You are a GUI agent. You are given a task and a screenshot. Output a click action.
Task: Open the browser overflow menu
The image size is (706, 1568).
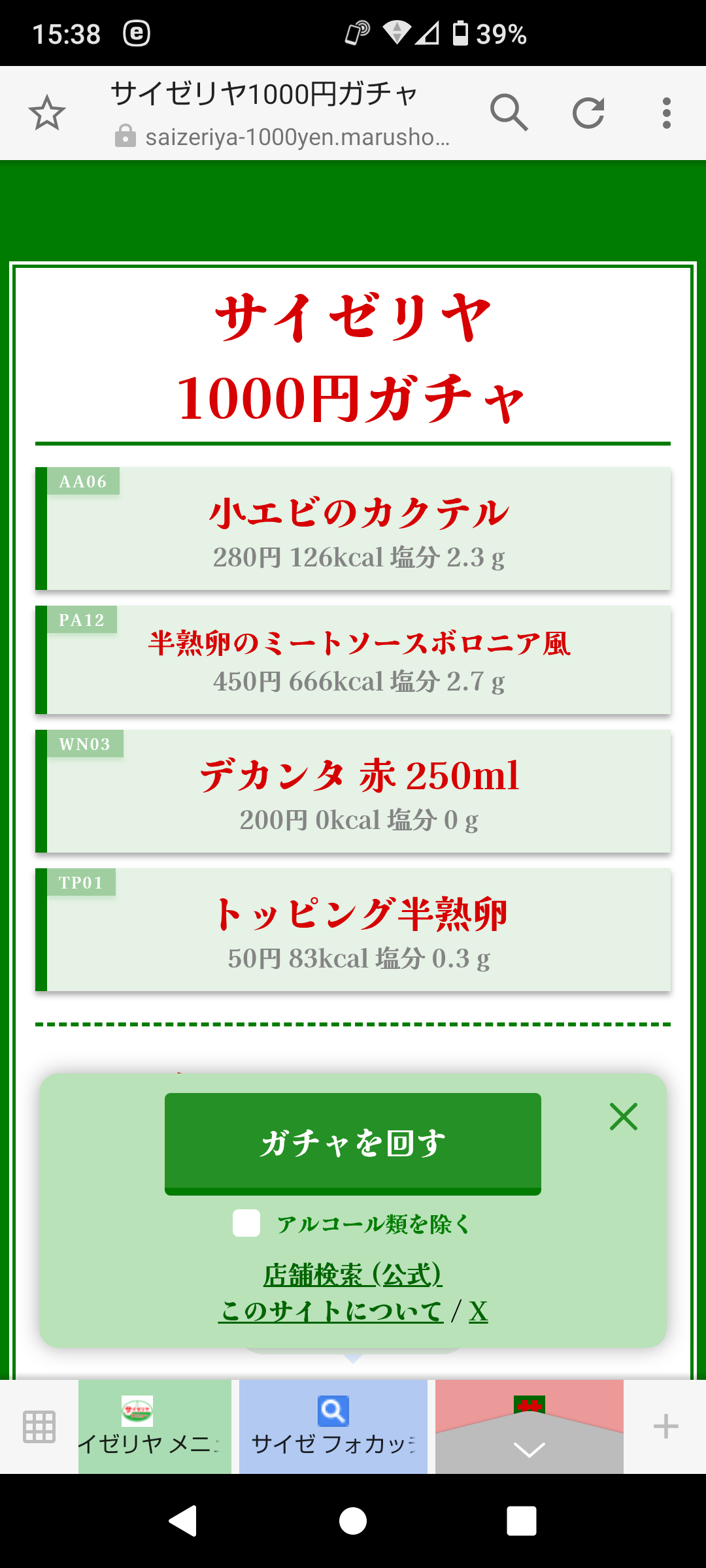coord(666,113)
